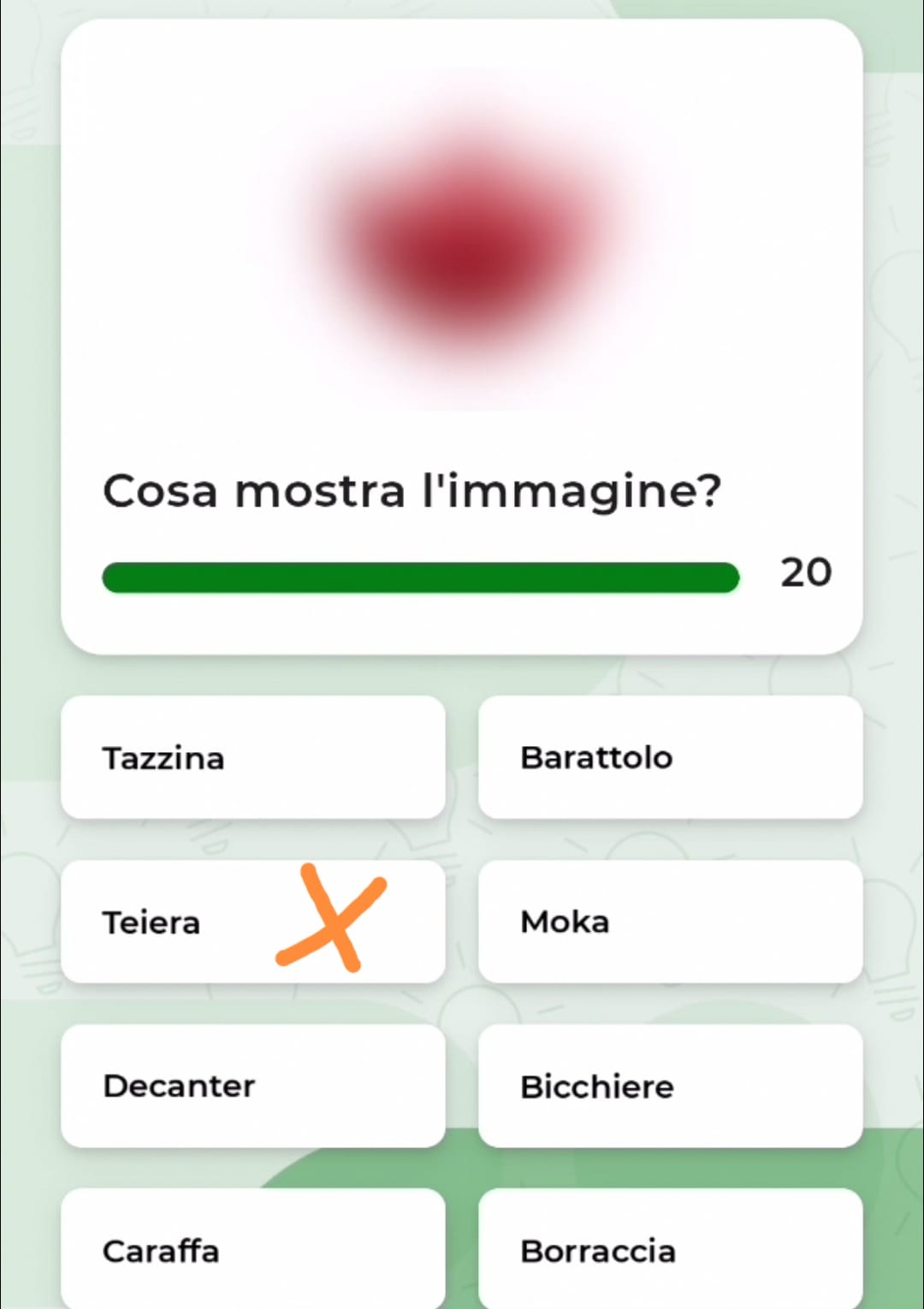The width and height of the screenshot is (924, 1309).
Task: Choose the Caraffa option
Action: (252, 1249)
